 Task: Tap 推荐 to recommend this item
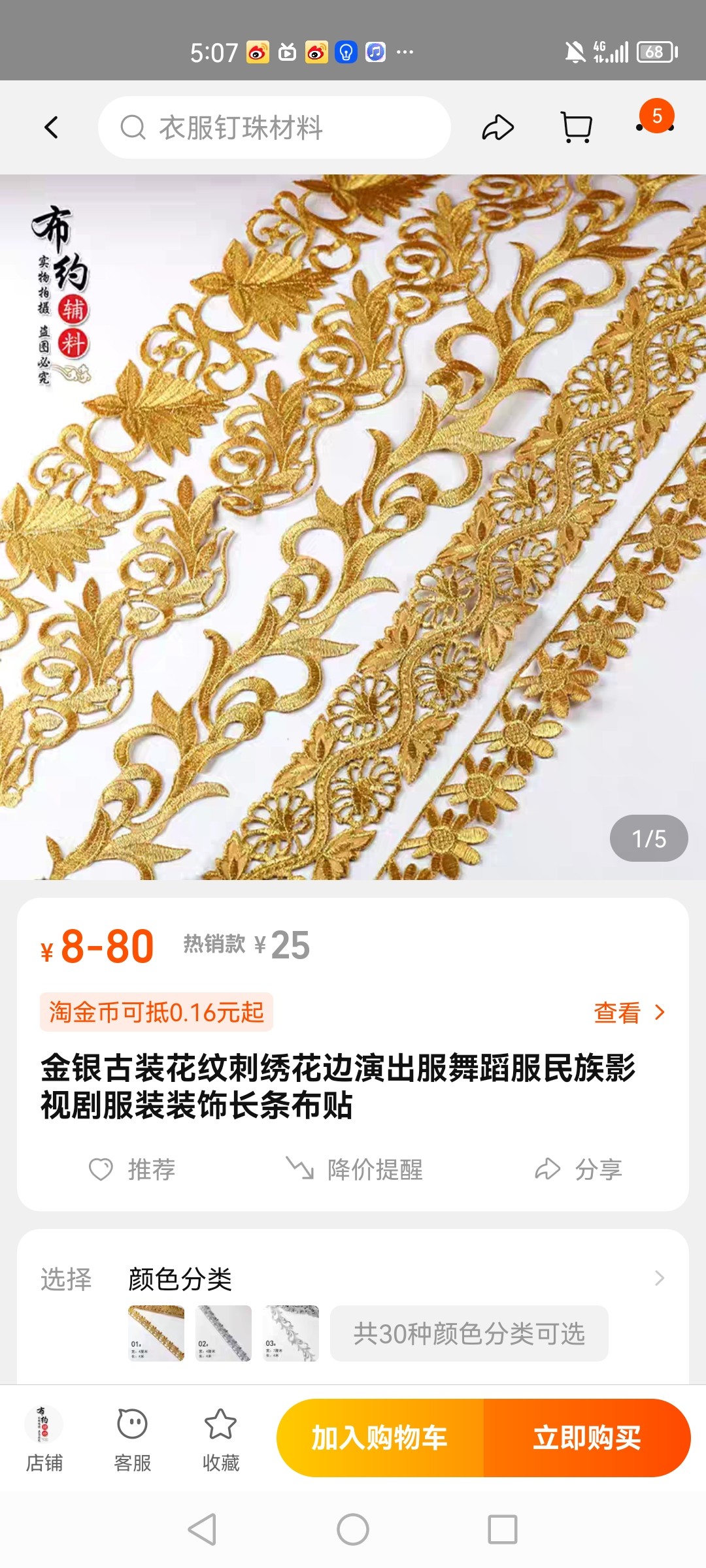click(x=133, y=1169)
